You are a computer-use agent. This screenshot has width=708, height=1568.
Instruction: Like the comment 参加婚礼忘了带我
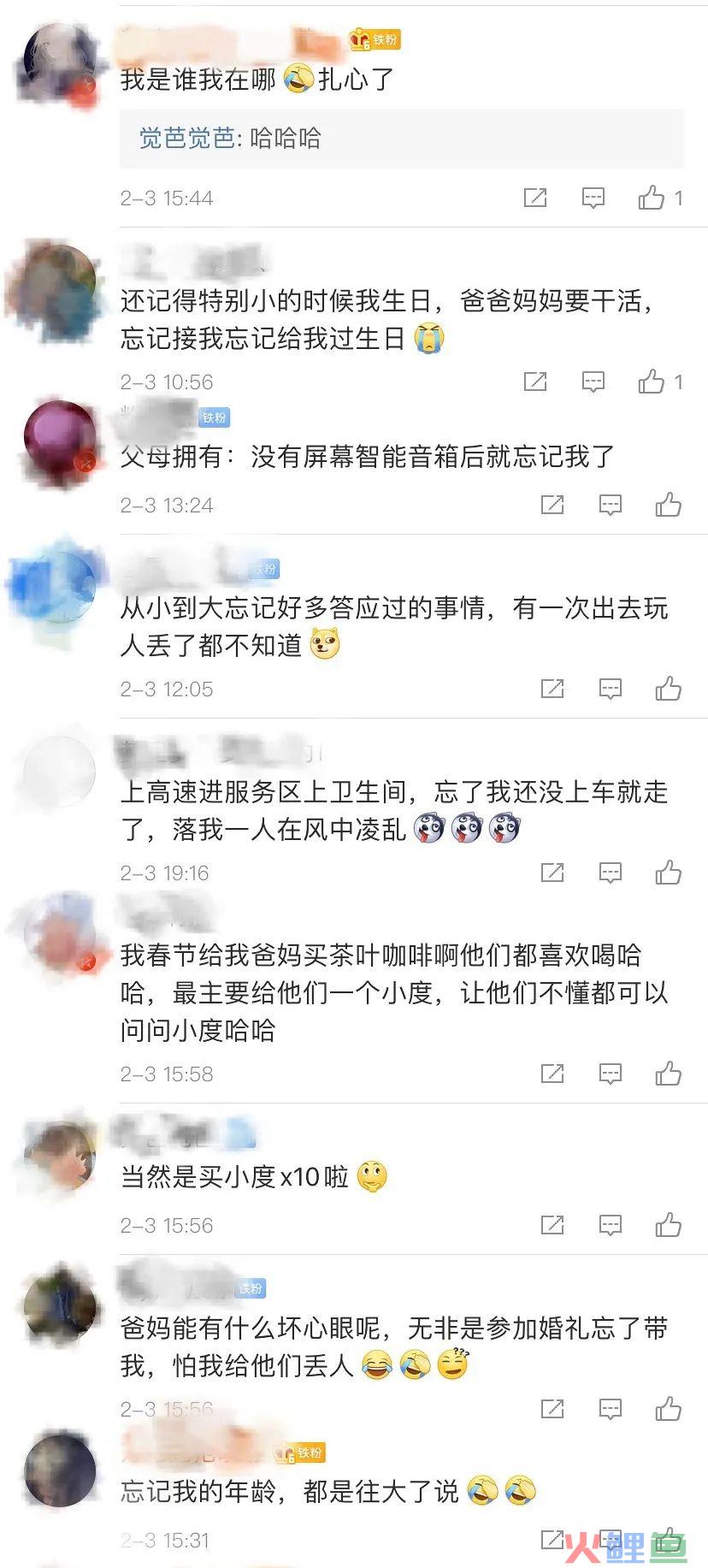(x=668, y=1408)
